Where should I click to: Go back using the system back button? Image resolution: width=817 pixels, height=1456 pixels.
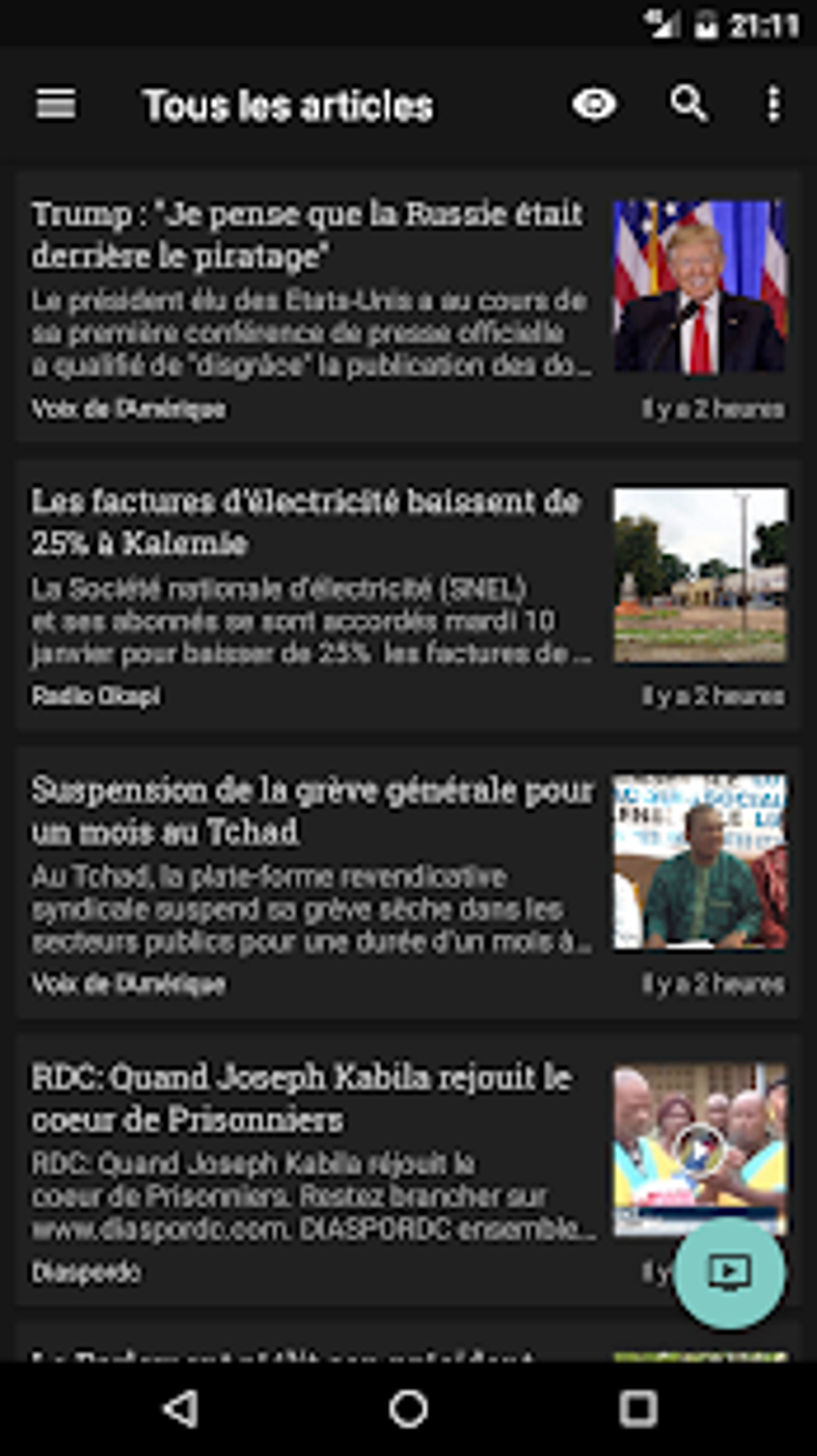pos(181,1409)
